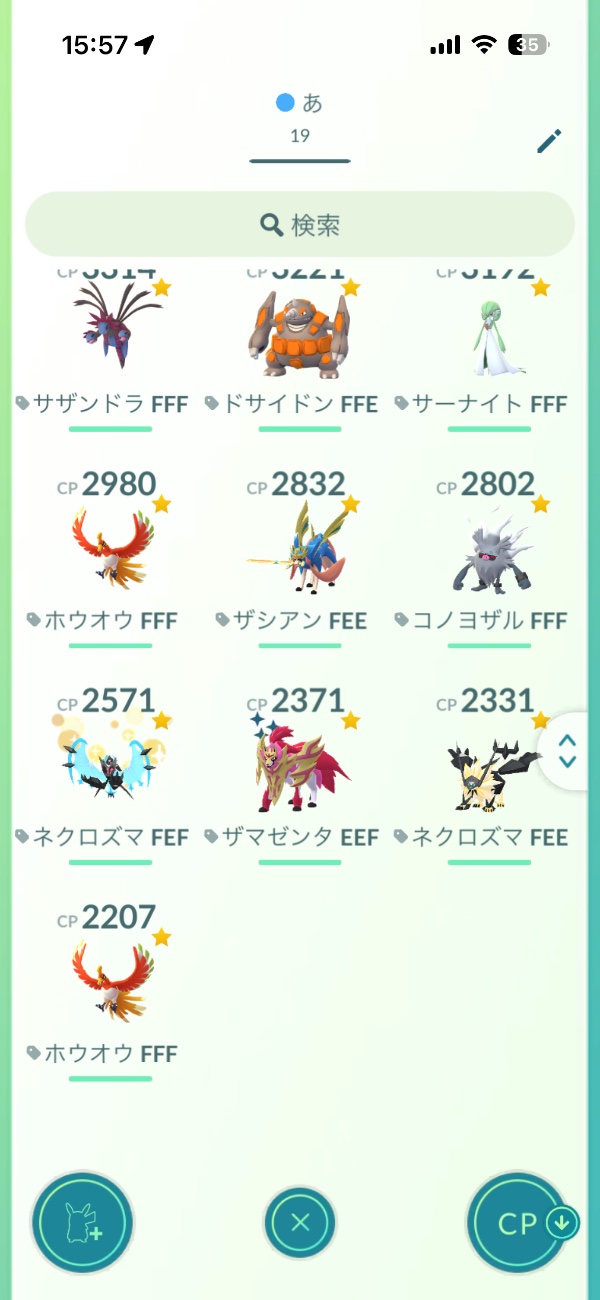This screenshot has width=600, height=1300.
Task: Select ネクロズマ with CP 2331
Action: click(490, 767)
